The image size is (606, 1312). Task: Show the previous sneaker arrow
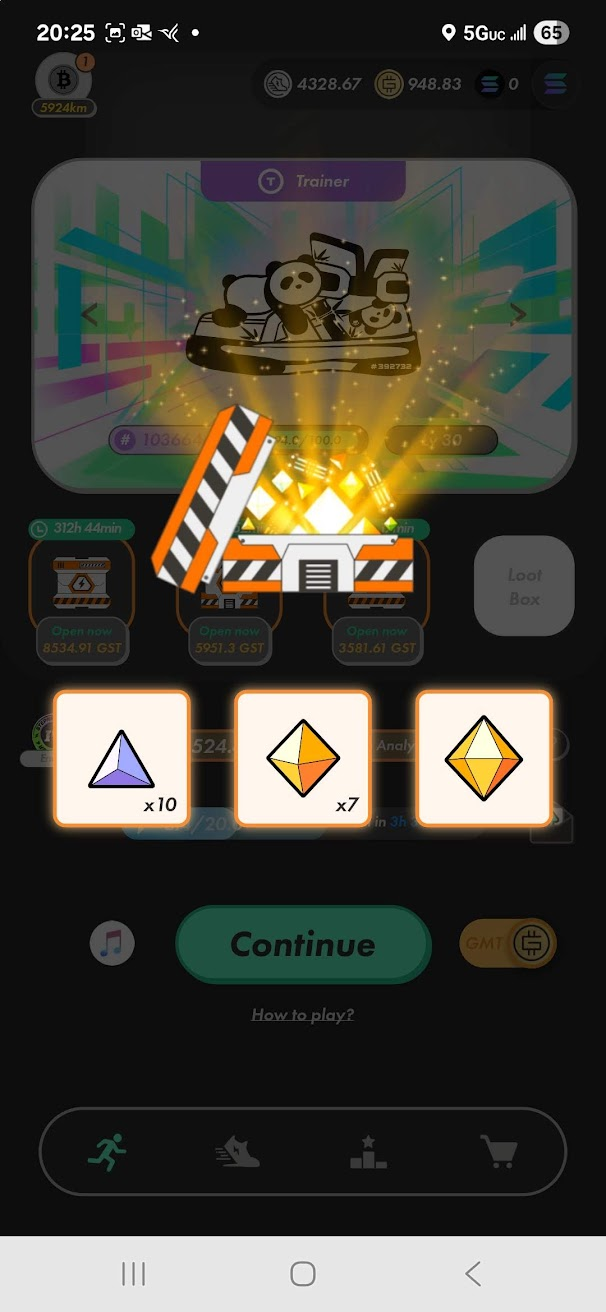point(90,314)
